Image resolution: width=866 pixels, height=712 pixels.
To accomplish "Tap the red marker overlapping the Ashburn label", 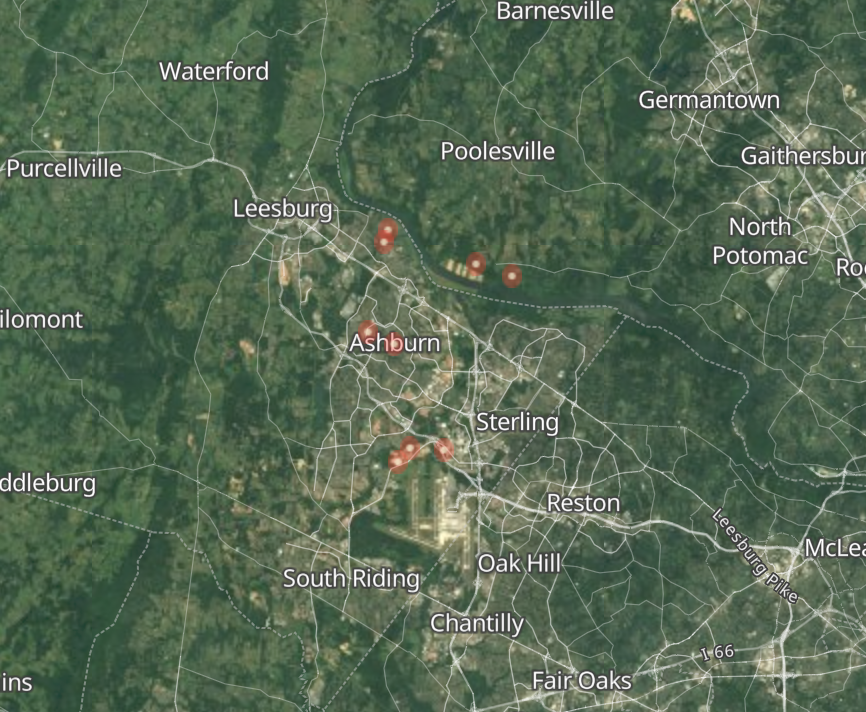I will click(x=394, y=344).
